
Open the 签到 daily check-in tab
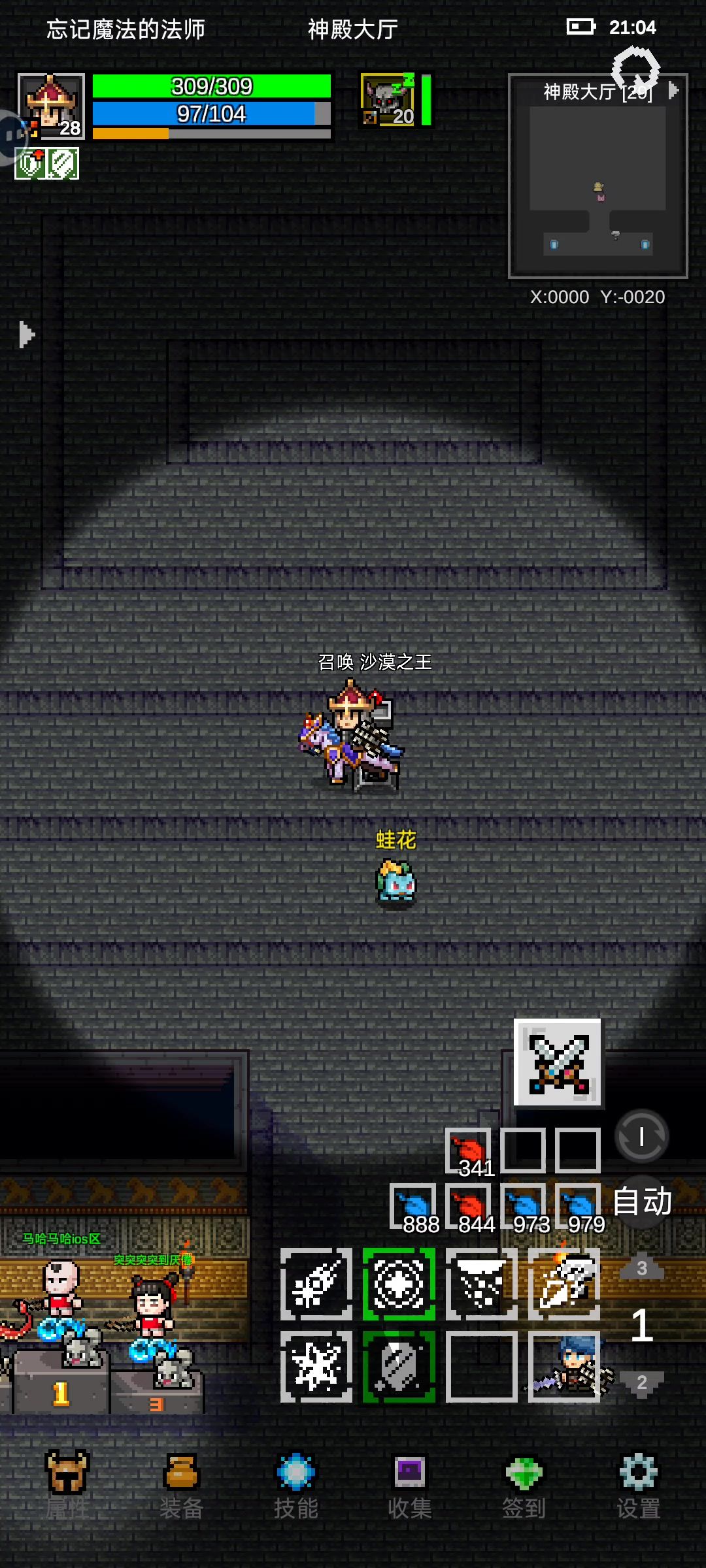tap(524, 1484)
